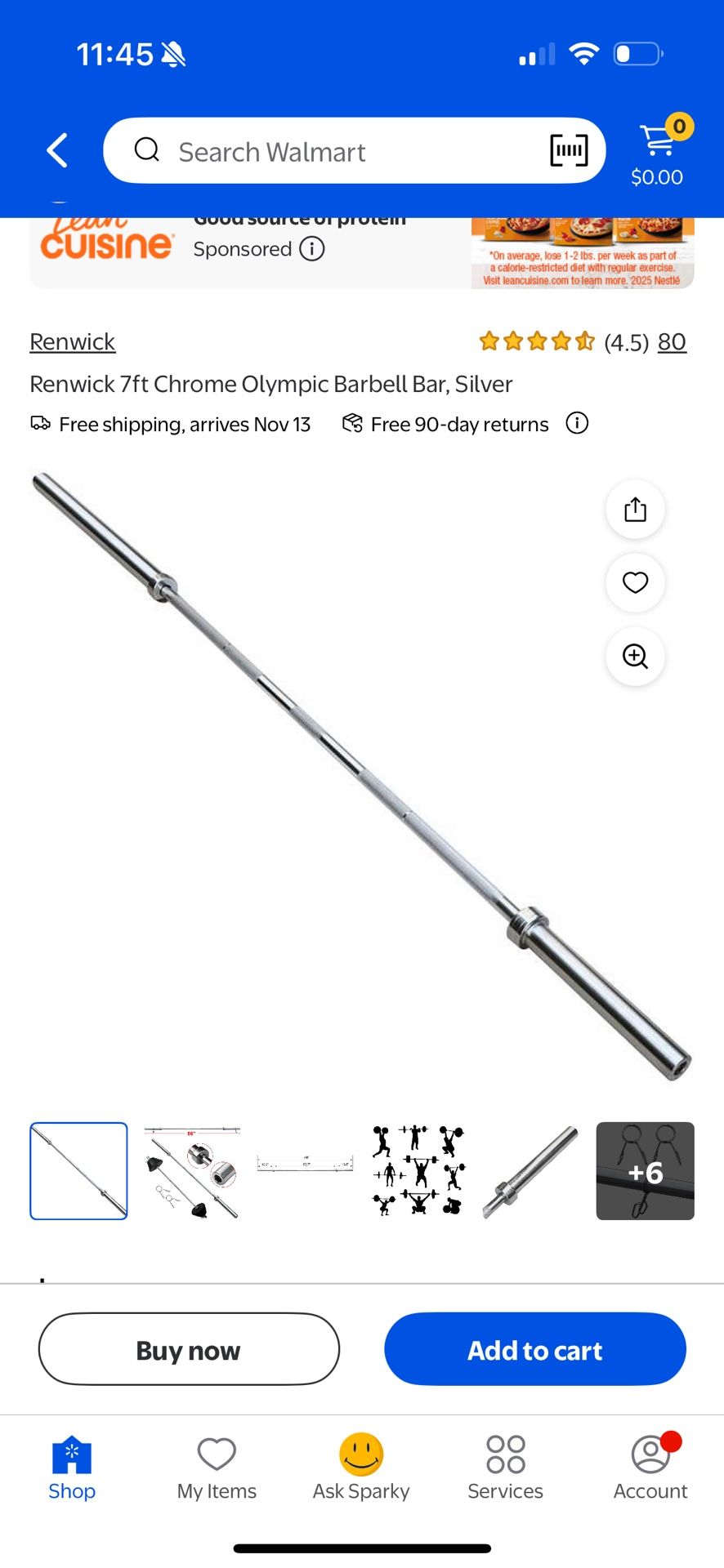The image size is (724, 1568).
Task: Tap Add to cart
Action: (534, 1349)
